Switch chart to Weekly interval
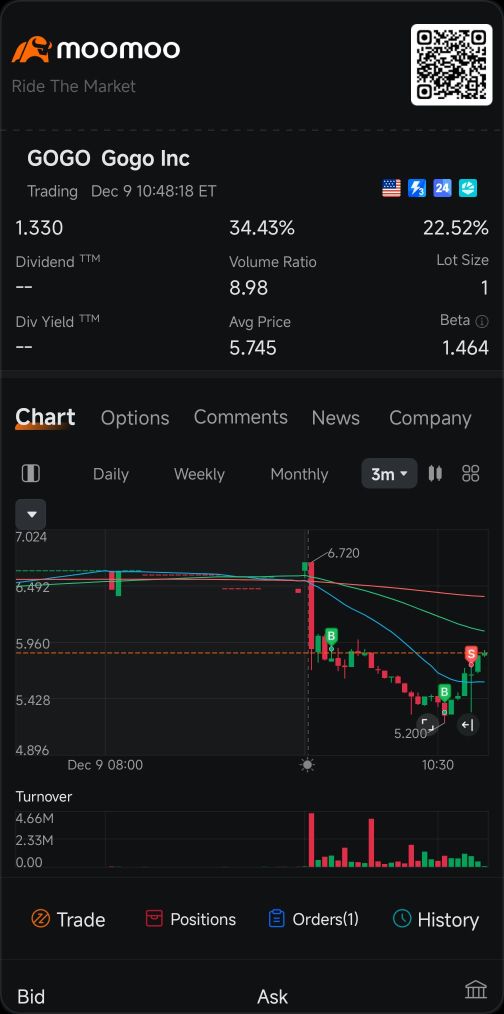Viewport: 504px width, 1014px height. point(199,474)
